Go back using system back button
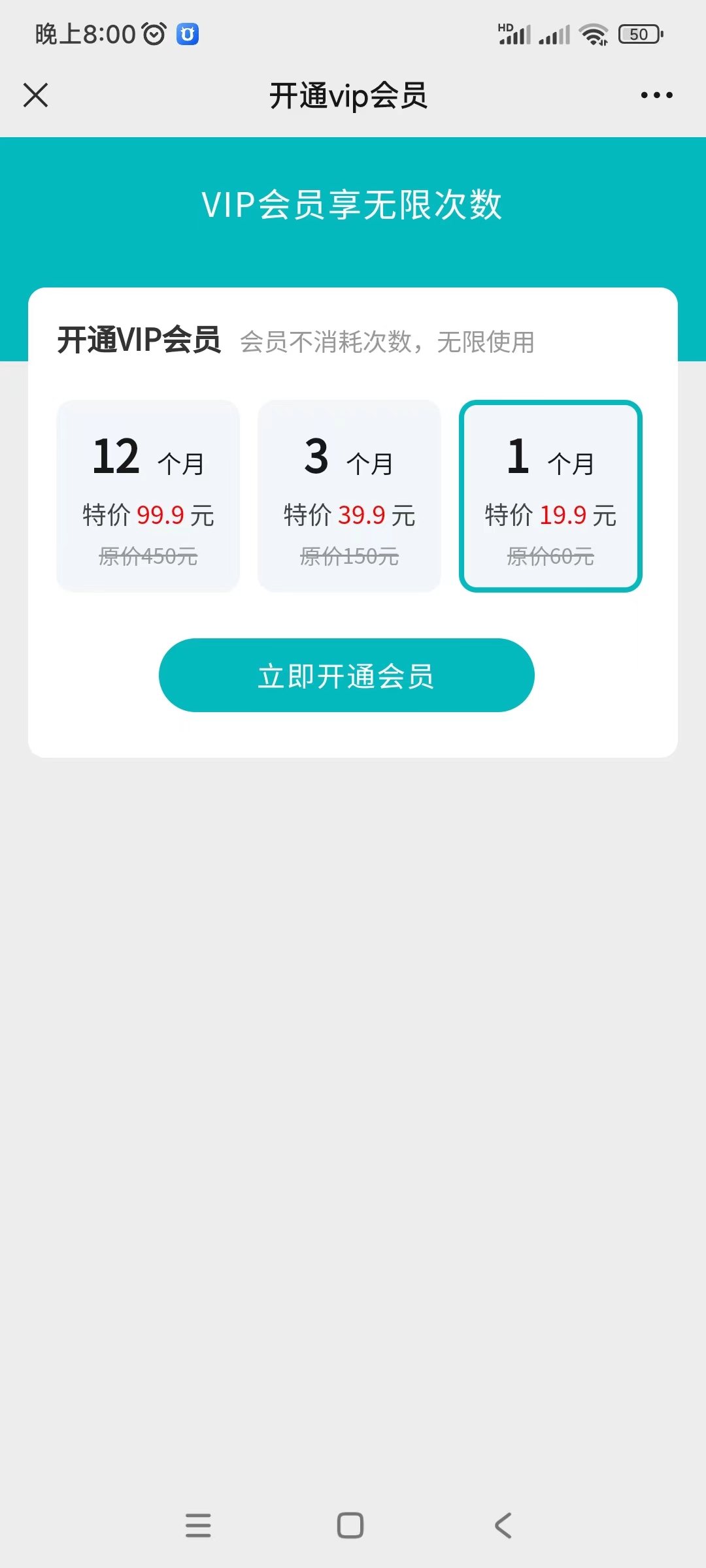This screenshot has height=1568, width=706. pos(503,1526)
